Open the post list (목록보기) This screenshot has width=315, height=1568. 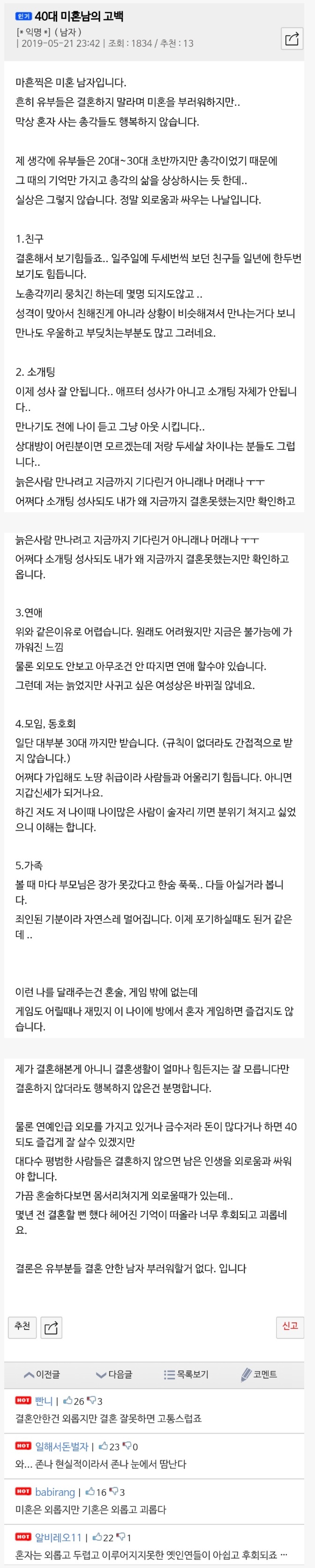[186, 1375]
